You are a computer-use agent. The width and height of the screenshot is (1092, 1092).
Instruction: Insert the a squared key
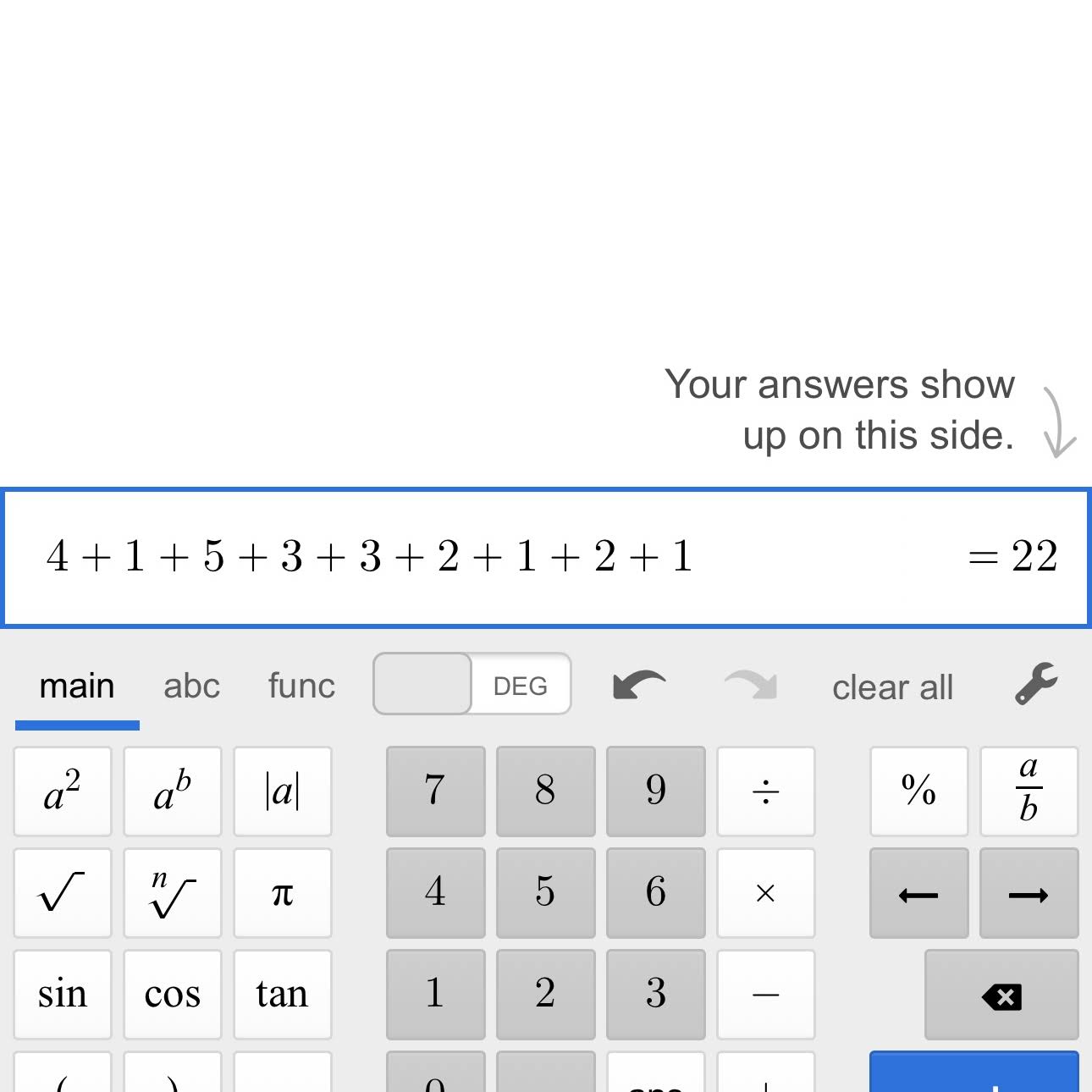pos(63,791)
